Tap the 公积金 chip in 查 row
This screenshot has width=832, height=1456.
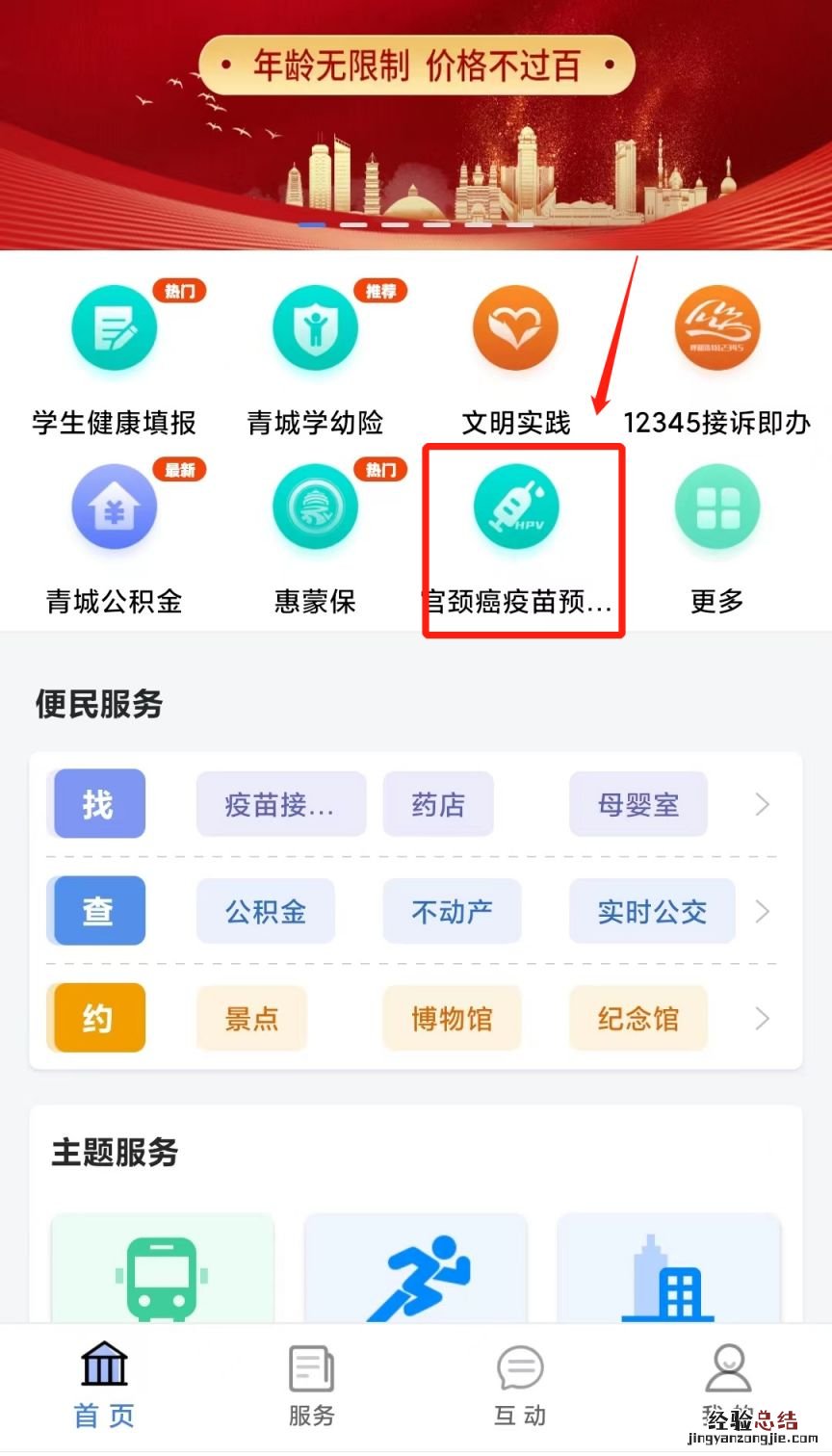(266, 911)
